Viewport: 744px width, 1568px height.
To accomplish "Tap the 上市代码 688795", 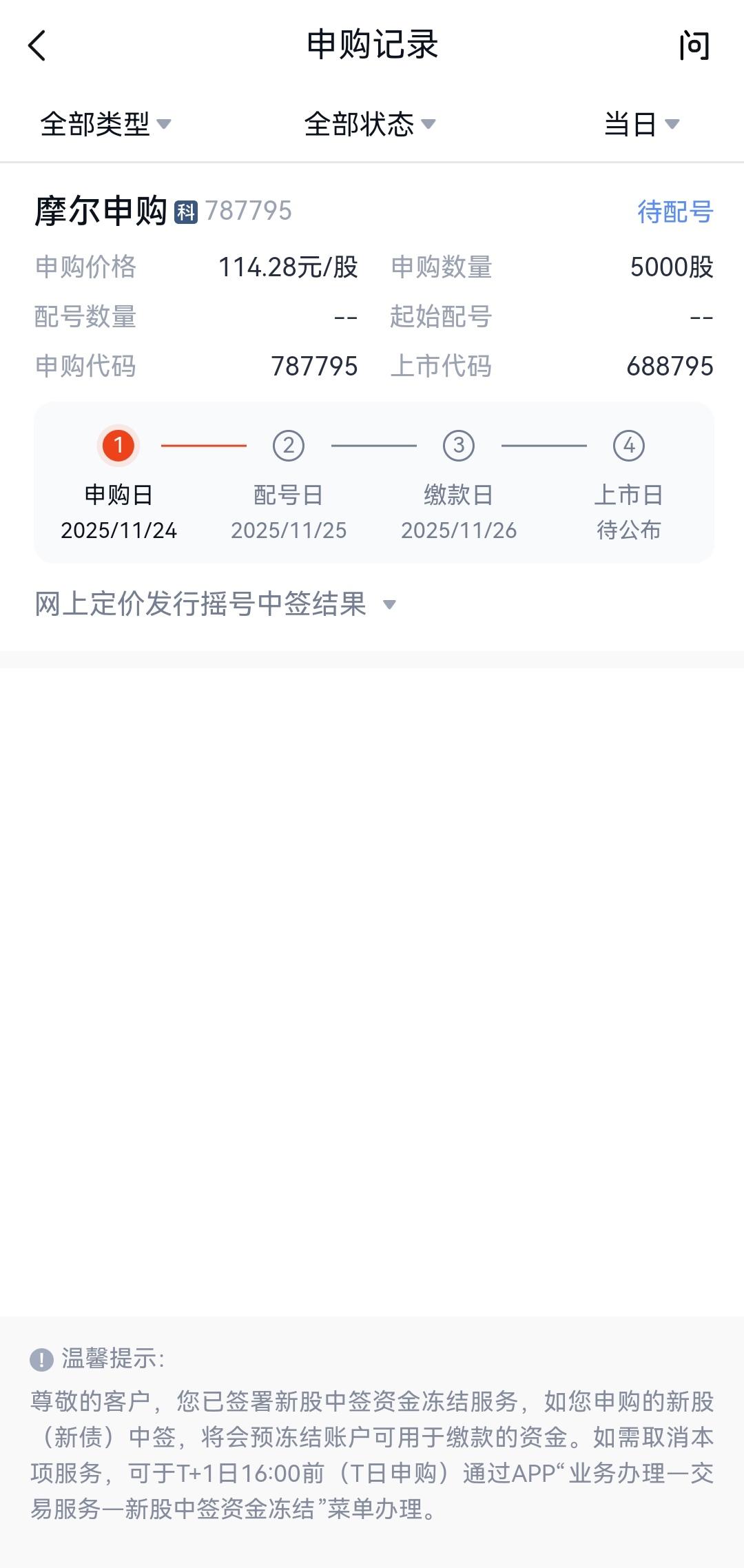I will tap(670, 367).
